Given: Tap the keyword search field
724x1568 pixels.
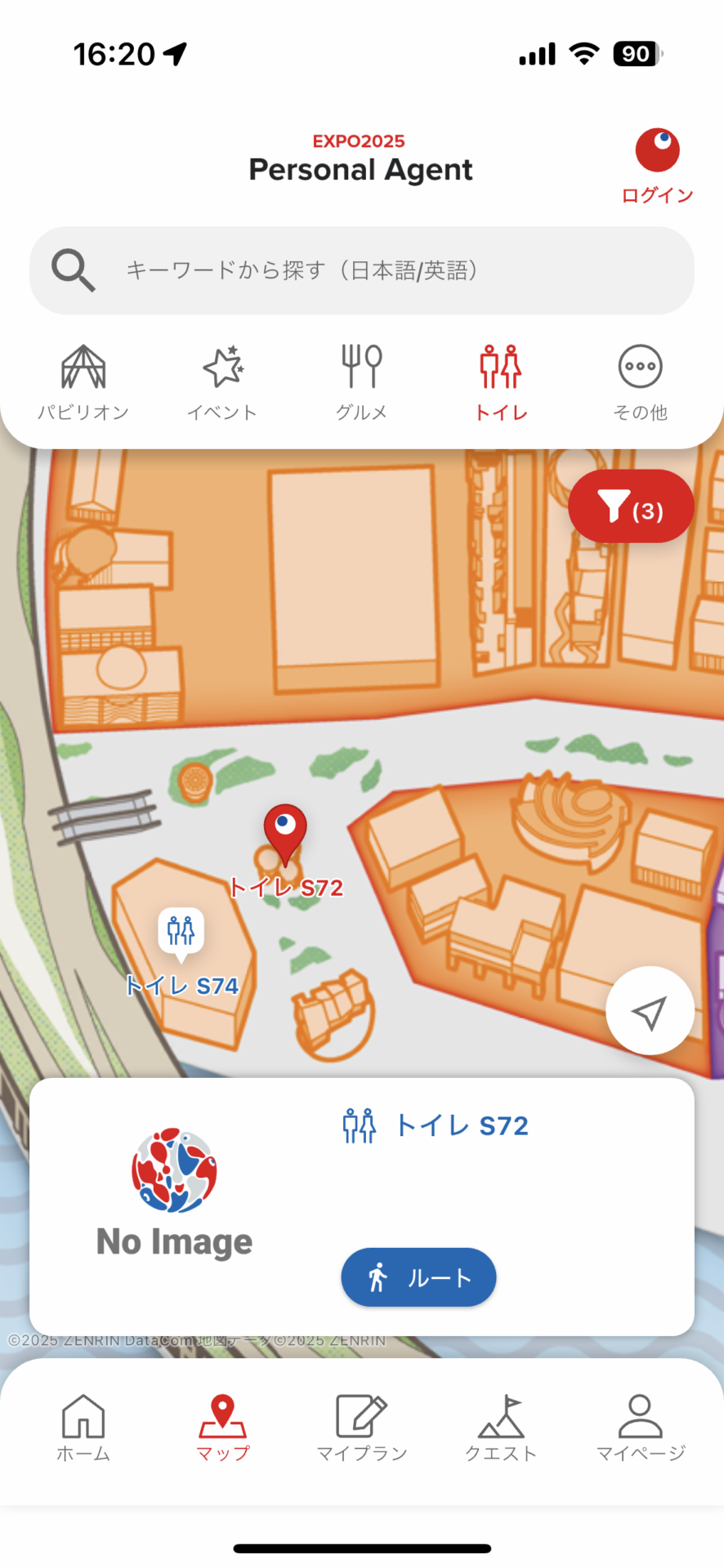Looking at the screenshot, I should click(362, 270).
